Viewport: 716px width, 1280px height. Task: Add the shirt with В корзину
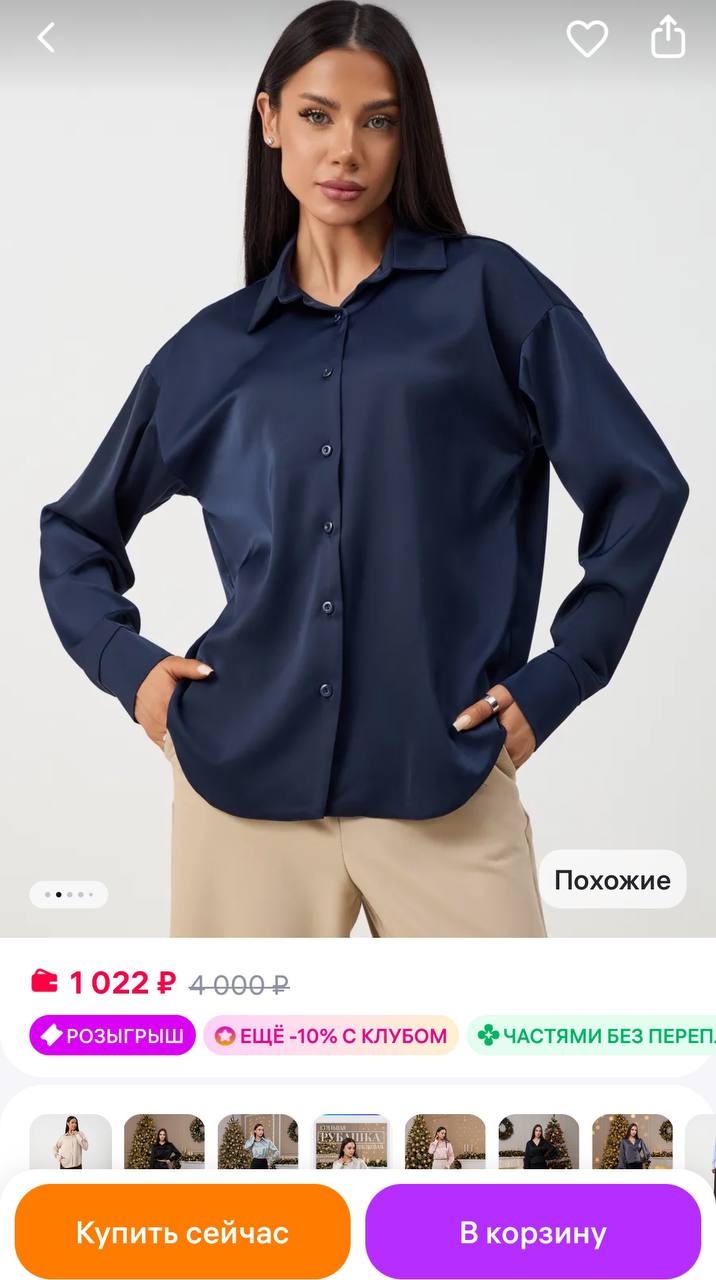(533, 1232)
